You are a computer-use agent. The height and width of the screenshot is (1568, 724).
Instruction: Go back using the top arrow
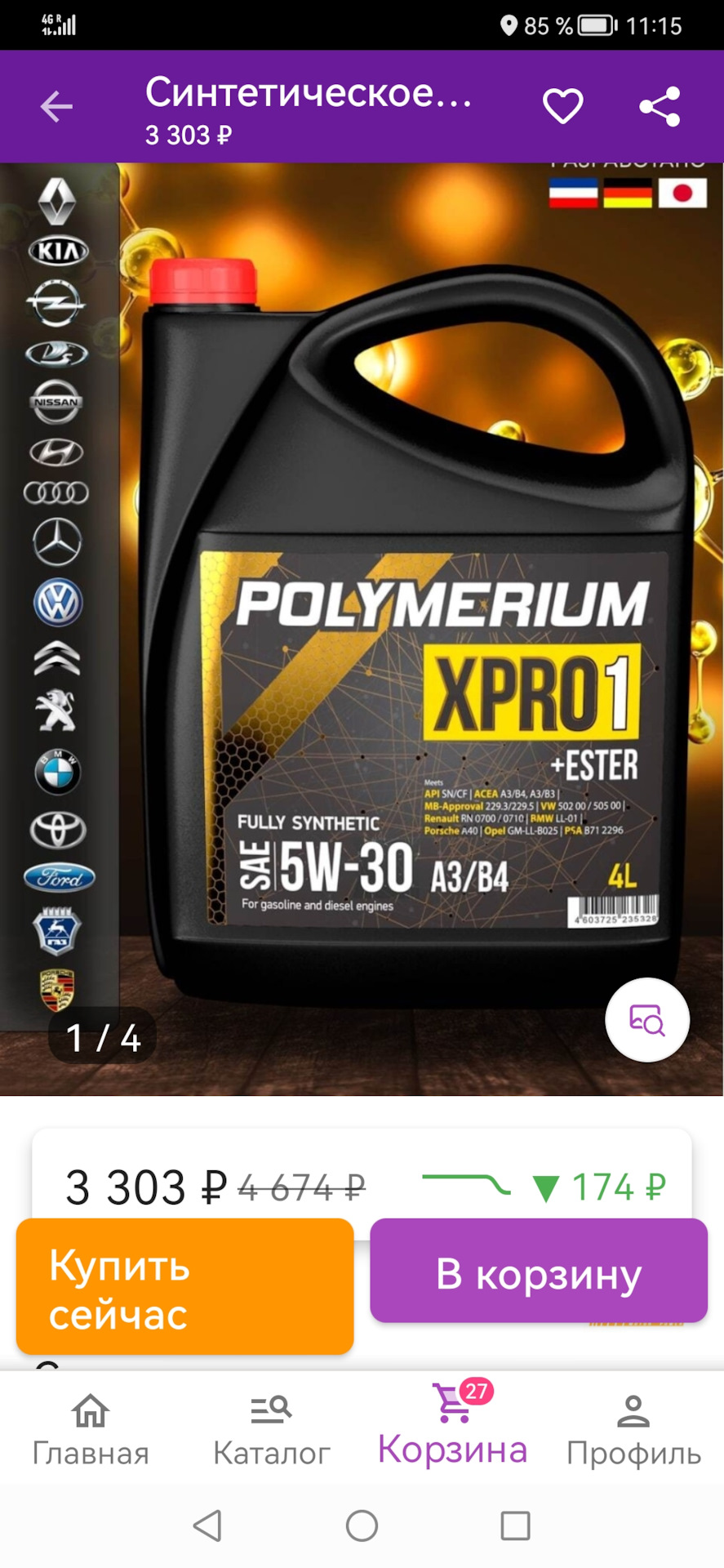[56, 107]
